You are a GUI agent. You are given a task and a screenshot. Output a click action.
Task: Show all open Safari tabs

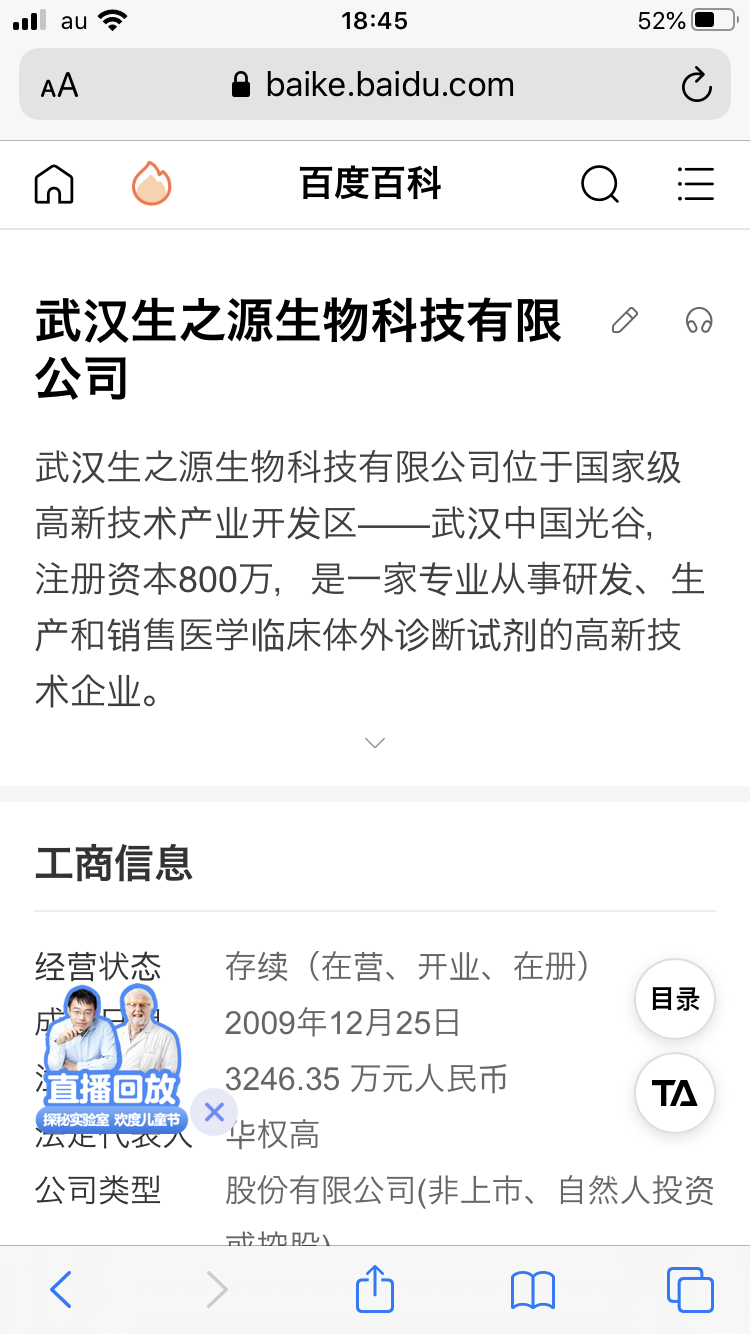tap(690, 1290)
